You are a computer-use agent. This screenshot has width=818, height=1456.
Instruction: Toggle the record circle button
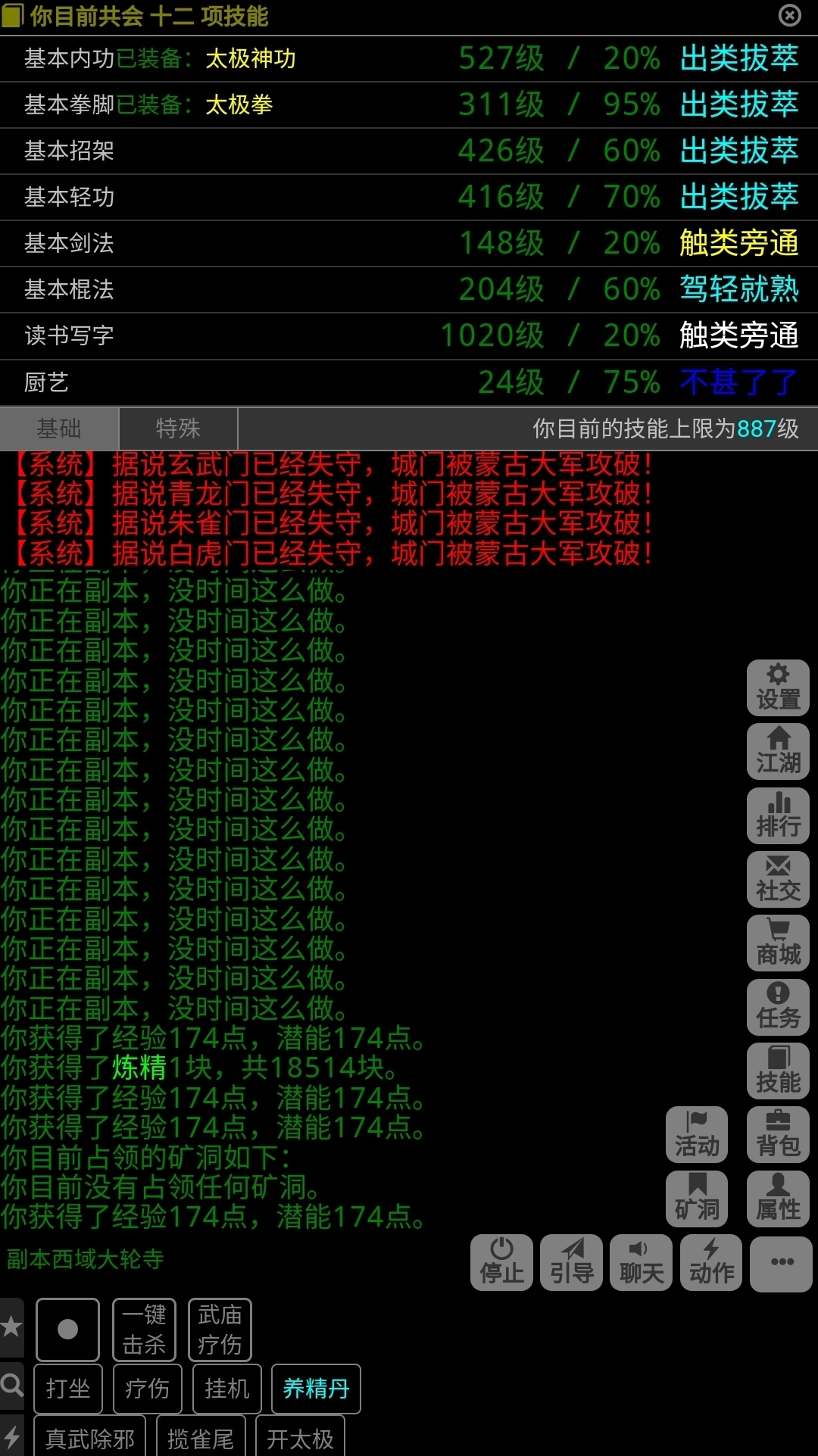67,1329
